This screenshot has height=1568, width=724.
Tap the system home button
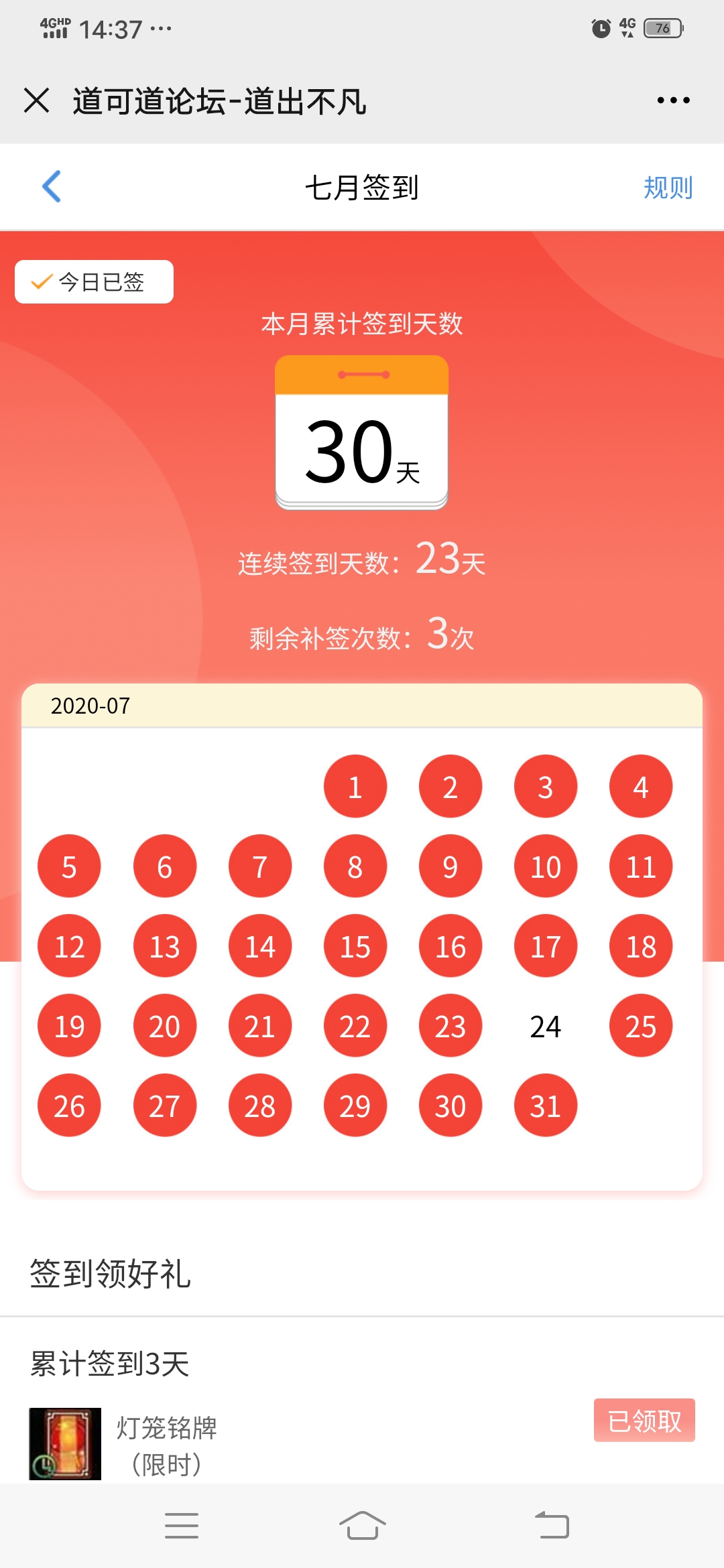click(362, 1526)
